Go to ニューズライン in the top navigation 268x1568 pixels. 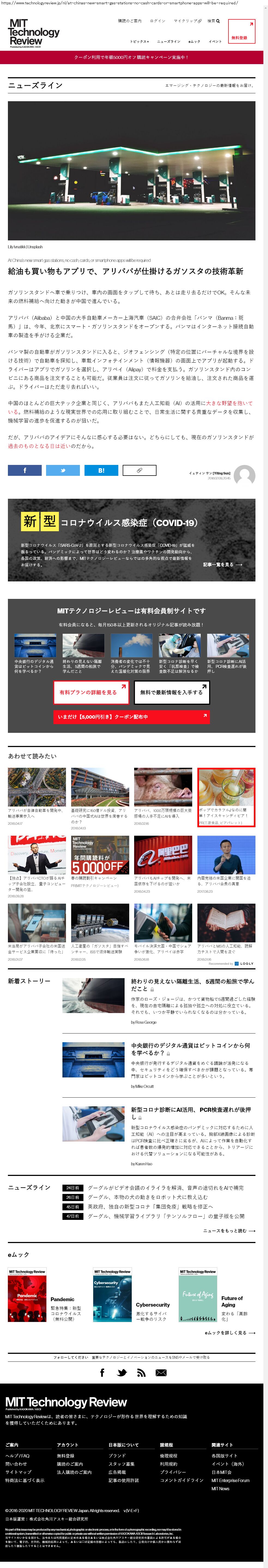coord(168,41)
